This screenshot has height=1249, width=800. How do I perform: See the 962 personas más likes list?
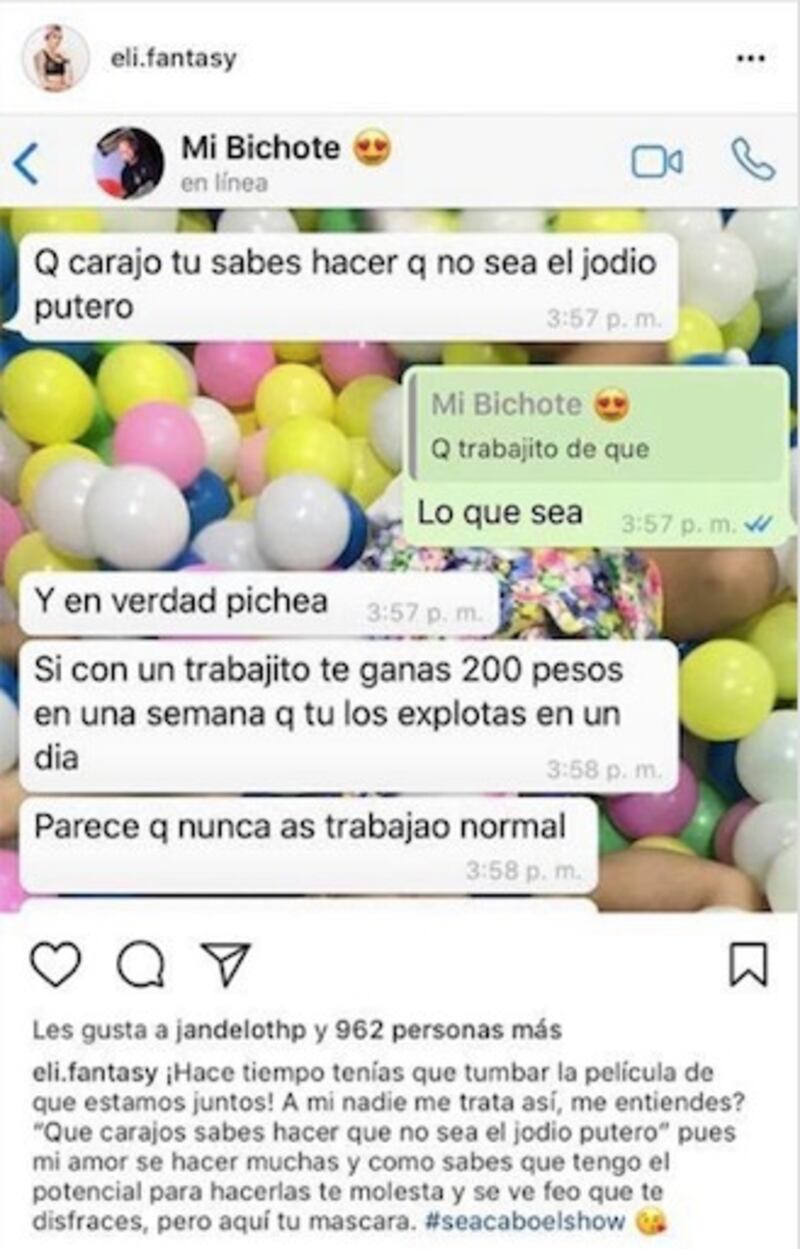pyautogui.click(x=448, y=1029)
